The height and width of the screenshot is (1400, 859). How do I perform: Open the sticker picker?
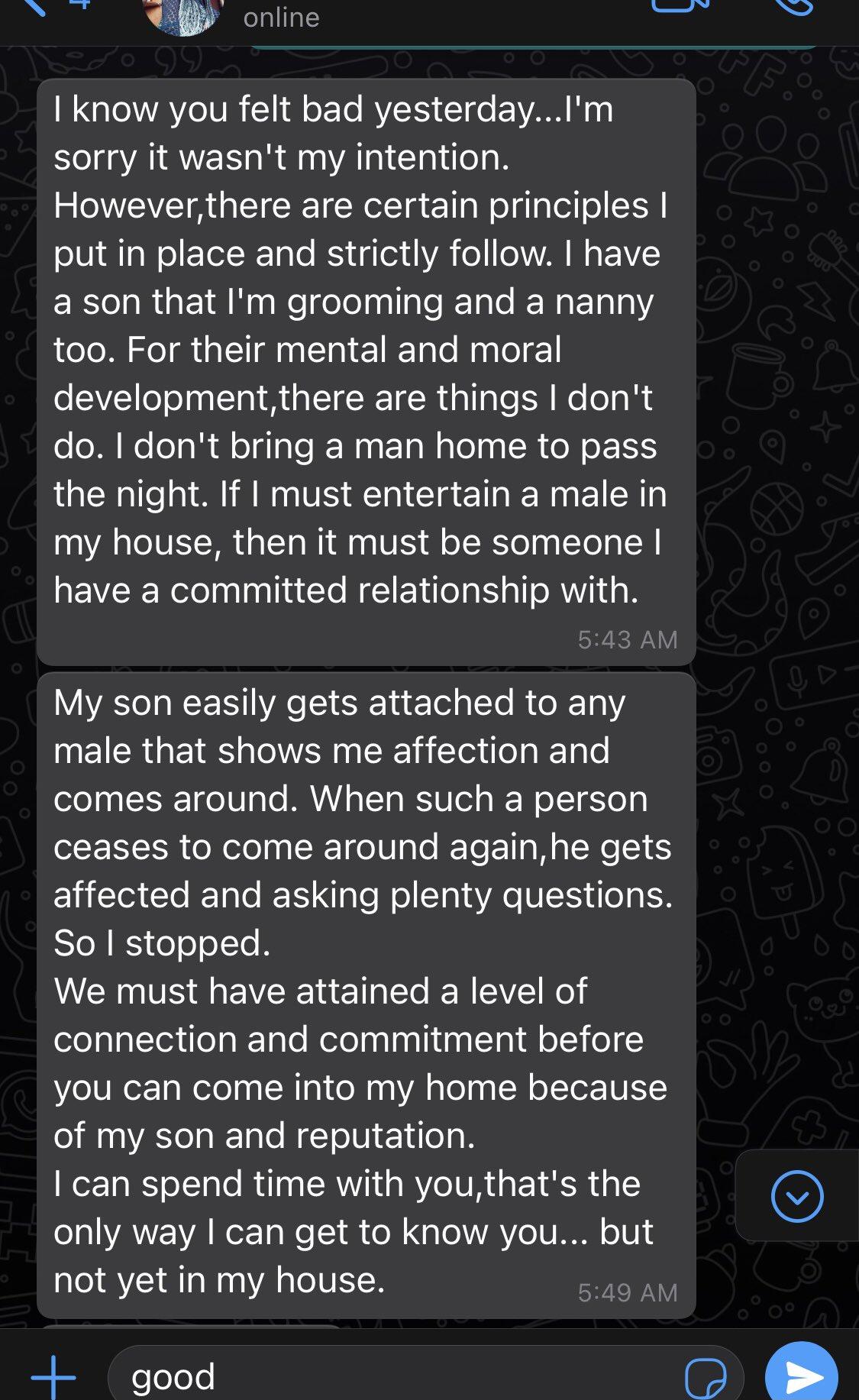point(706,1378)
